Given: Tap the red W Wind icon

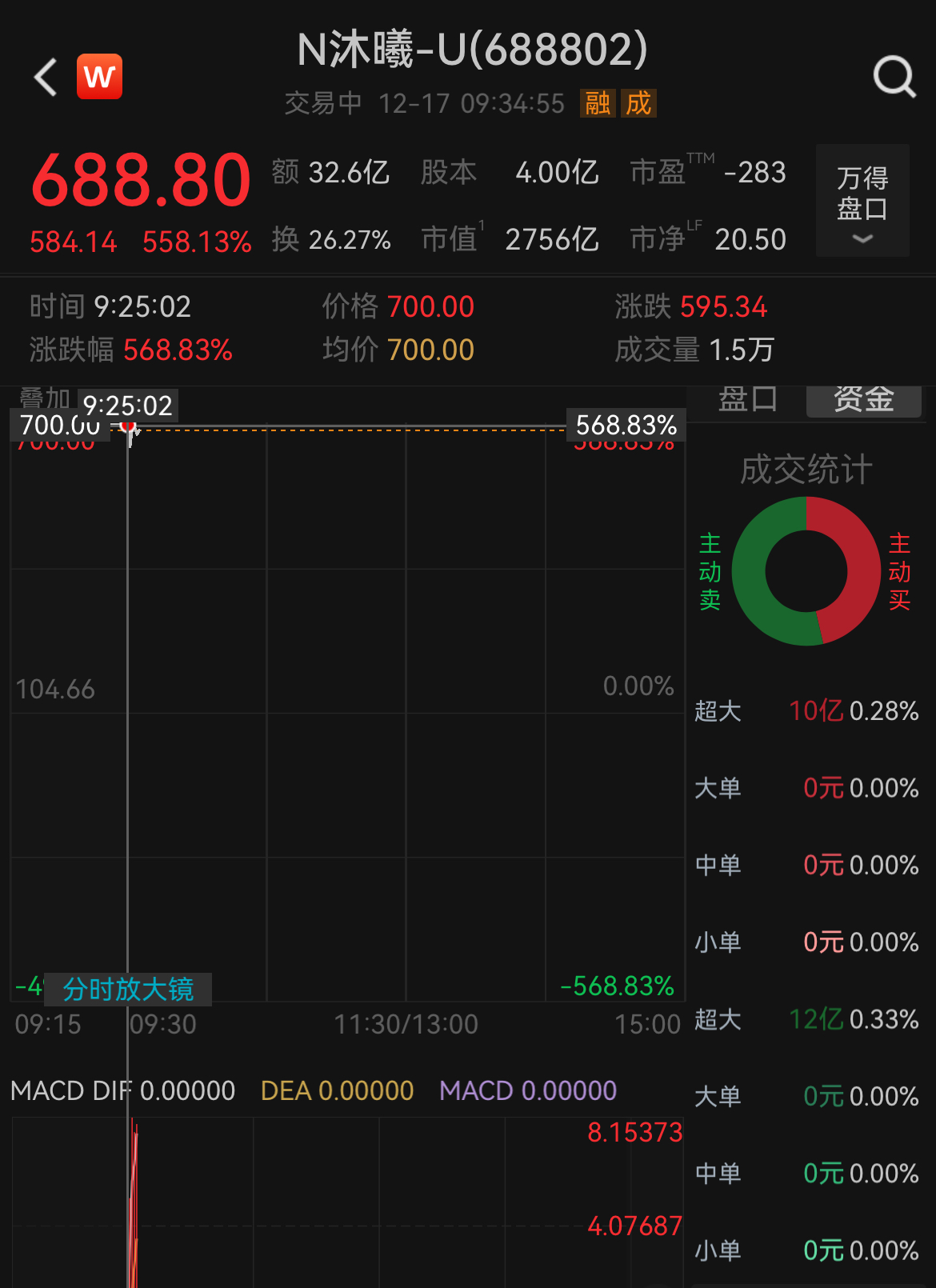Looking at the screenshot, I should tap(100, 77).
